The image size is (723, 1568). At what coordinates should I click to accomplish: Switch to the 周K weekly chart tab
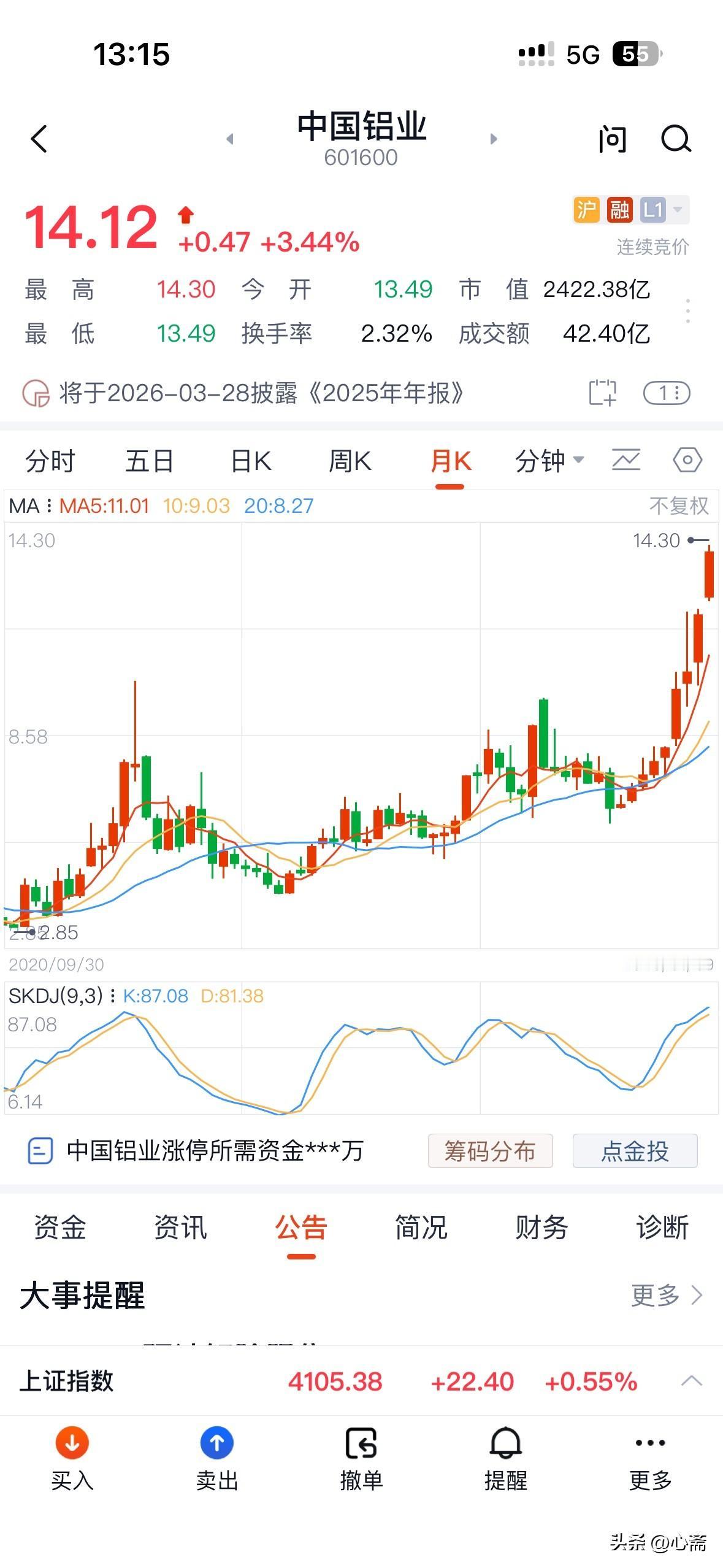point(350,461)
